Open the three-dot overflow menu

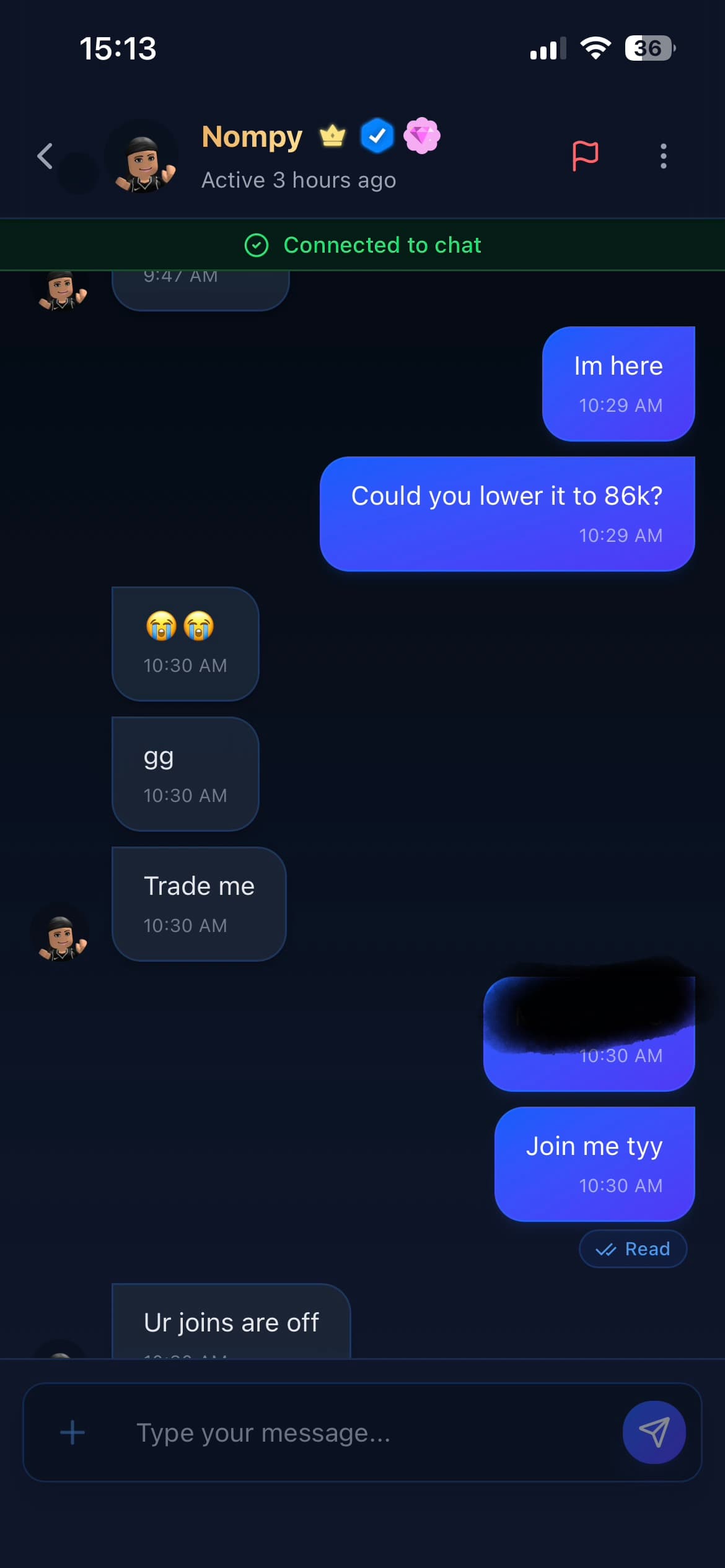(x=664, y=156)
